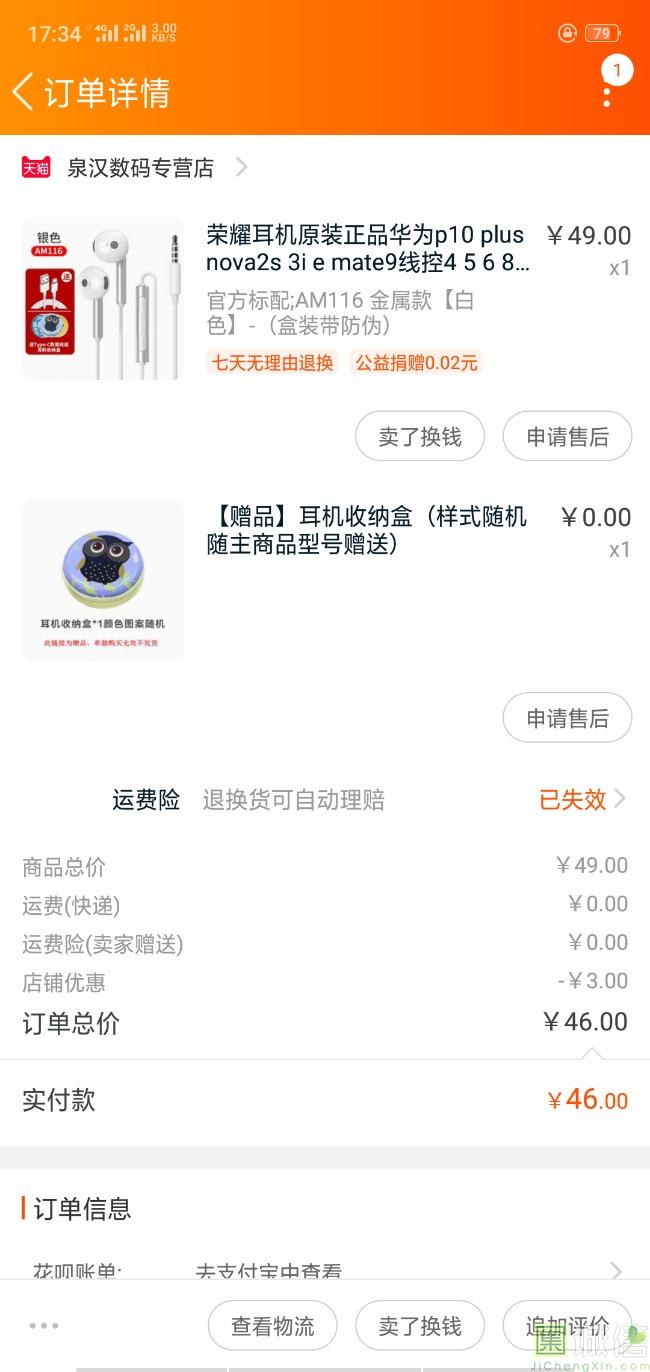The width and height of the screenshot is (650, 1372).
Task: Tap 申请售后 for the 荣耀耳机 item
Action: tap(567, 437)
